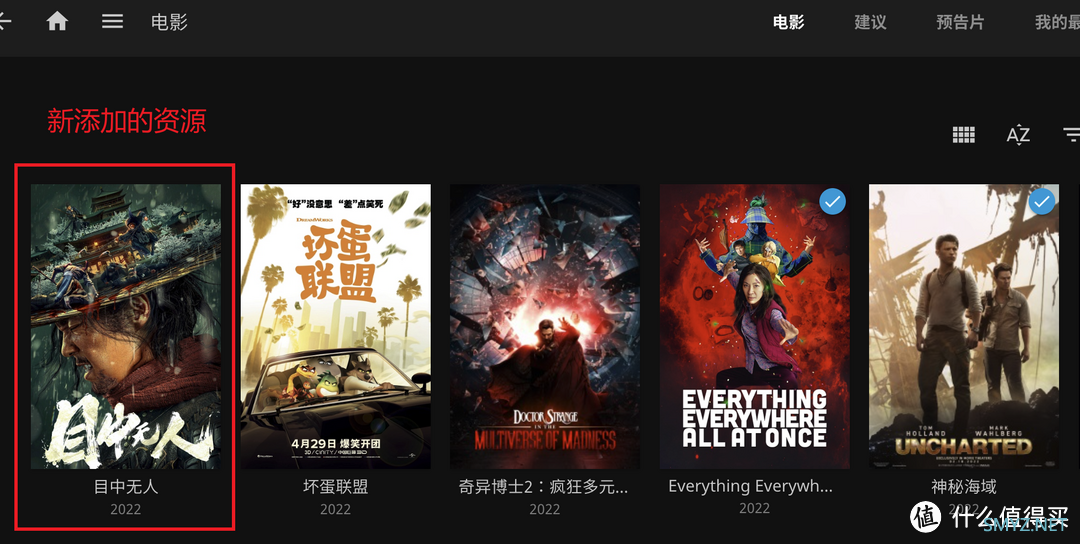This screenshot has width=1080, height=544.
Task: Select the 电影 tab
Action: click(x=788, y=22)
